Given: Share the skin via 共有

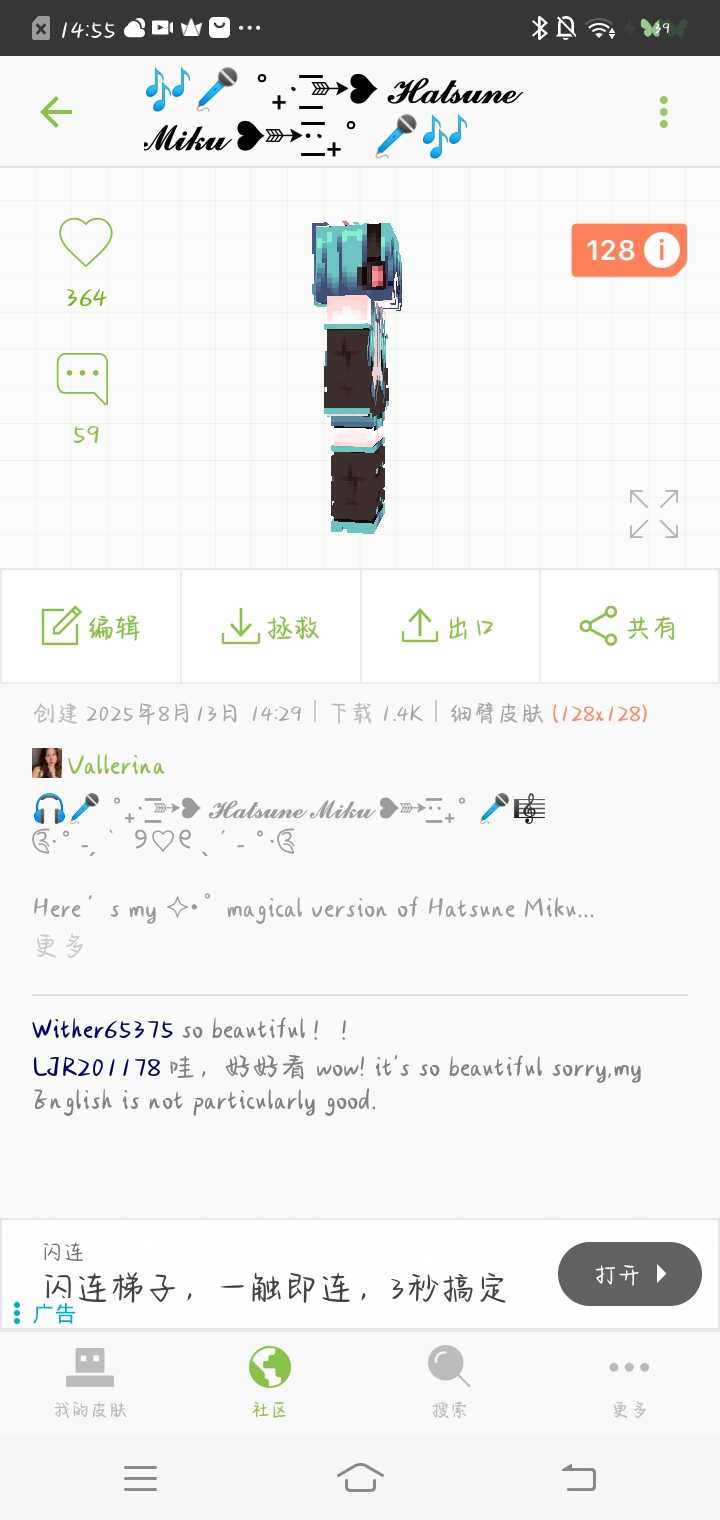Looking at the screenshot, I should (x=629, y=627).
